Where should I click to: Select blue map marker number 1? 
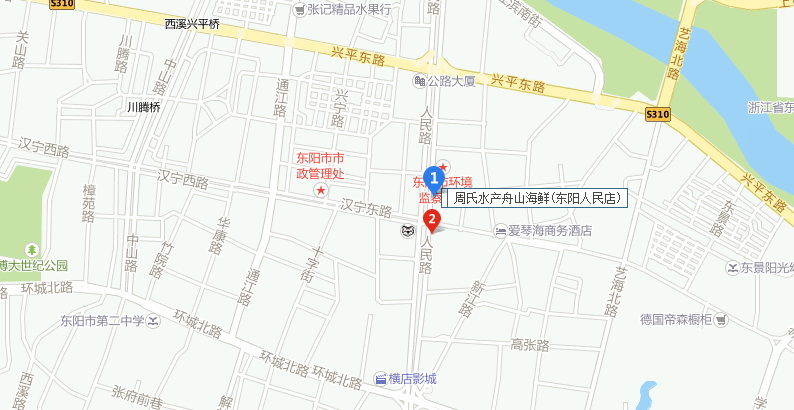click(434, 178)
